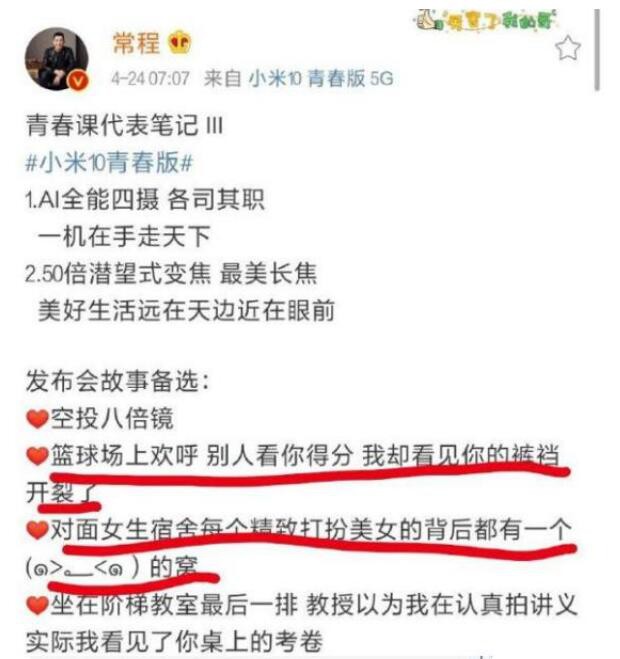
Task: Favorite this post with the star icon
Action: (x=567, y=47)
